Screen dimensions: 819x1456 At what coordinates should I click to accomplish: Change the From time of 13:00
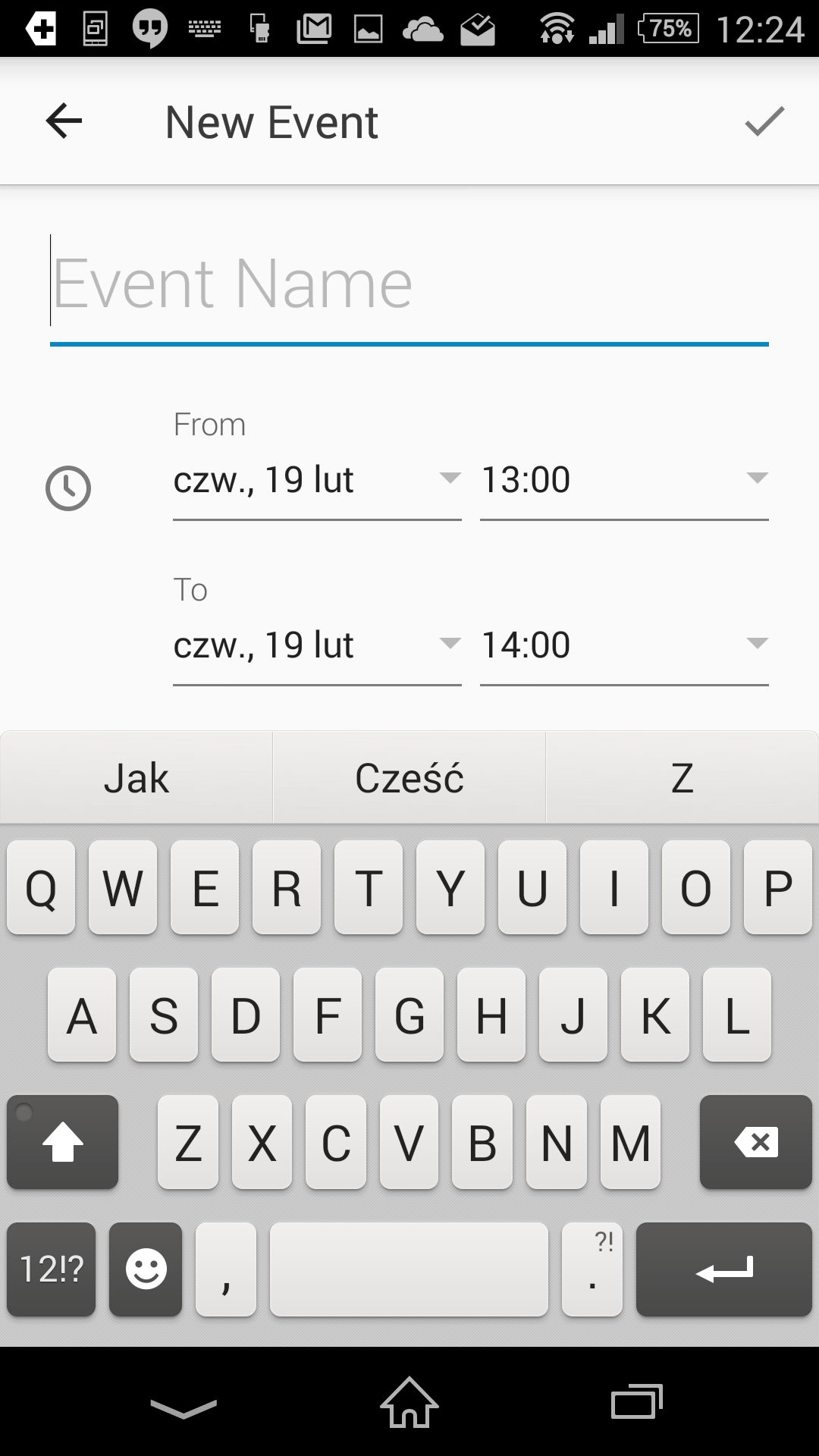pos(624,480)
